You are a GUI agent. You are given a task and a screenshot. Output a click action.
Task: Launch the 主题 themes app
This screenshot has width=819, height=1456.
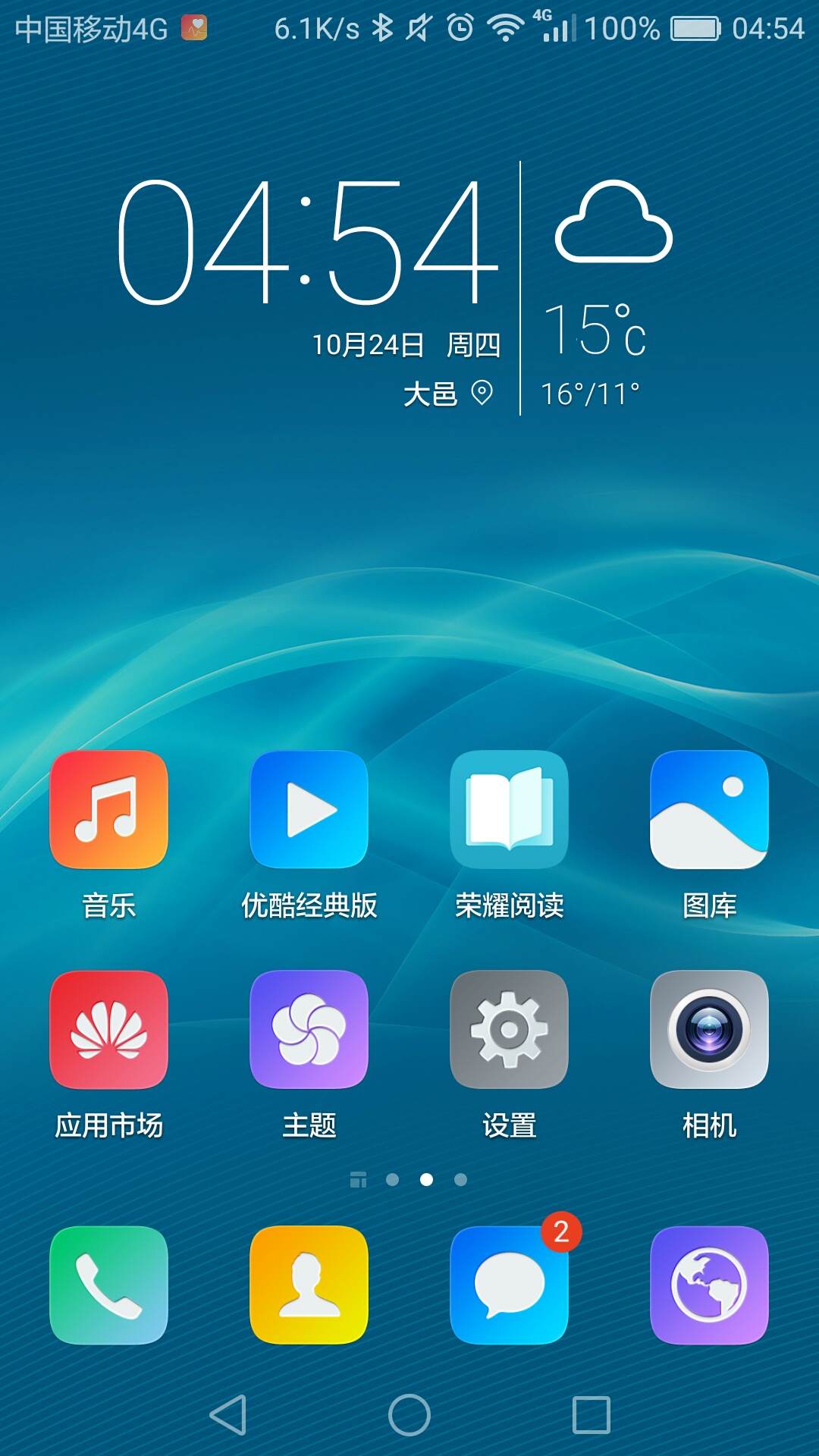309,1029
